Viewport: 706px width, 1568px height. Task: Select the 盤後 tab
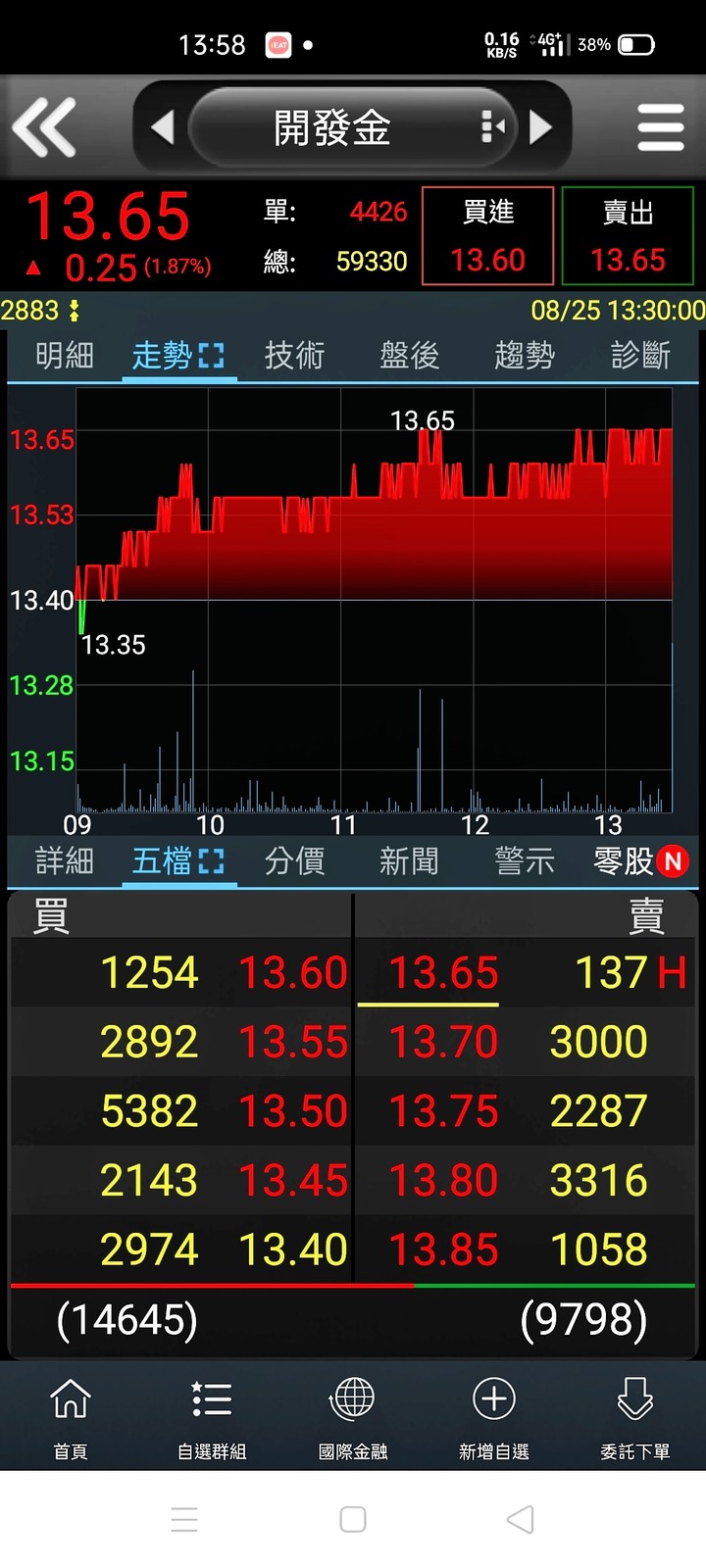click(x=410, y=356)
